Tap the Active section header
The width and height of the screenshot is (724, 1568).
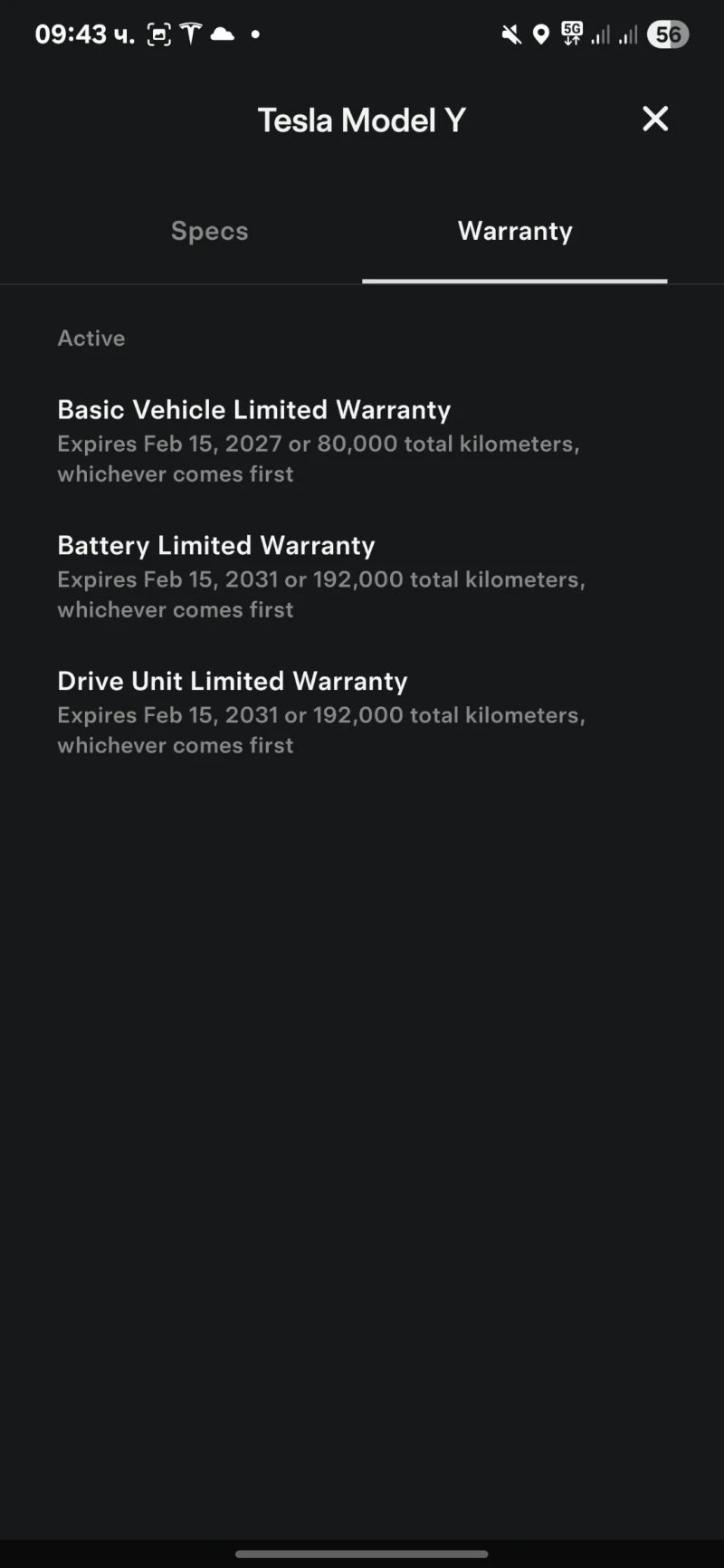[90, 338]
